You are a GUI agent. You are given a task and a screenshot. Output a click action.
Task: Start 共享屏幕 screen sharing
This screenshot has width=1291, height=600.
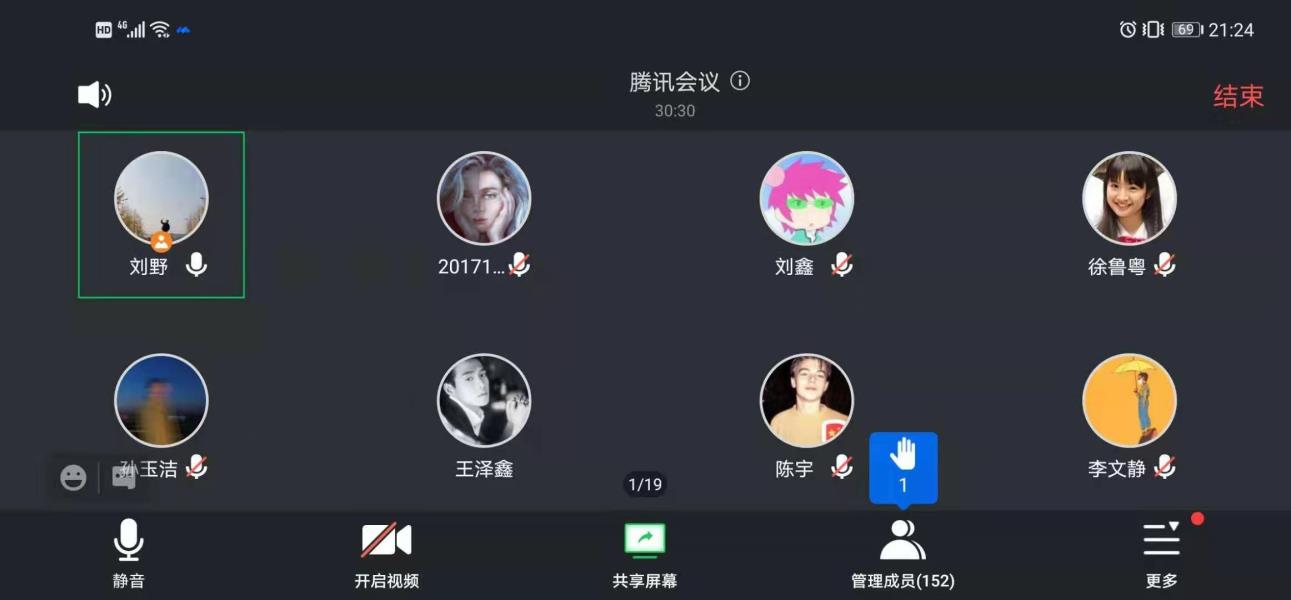click(644, 553)
